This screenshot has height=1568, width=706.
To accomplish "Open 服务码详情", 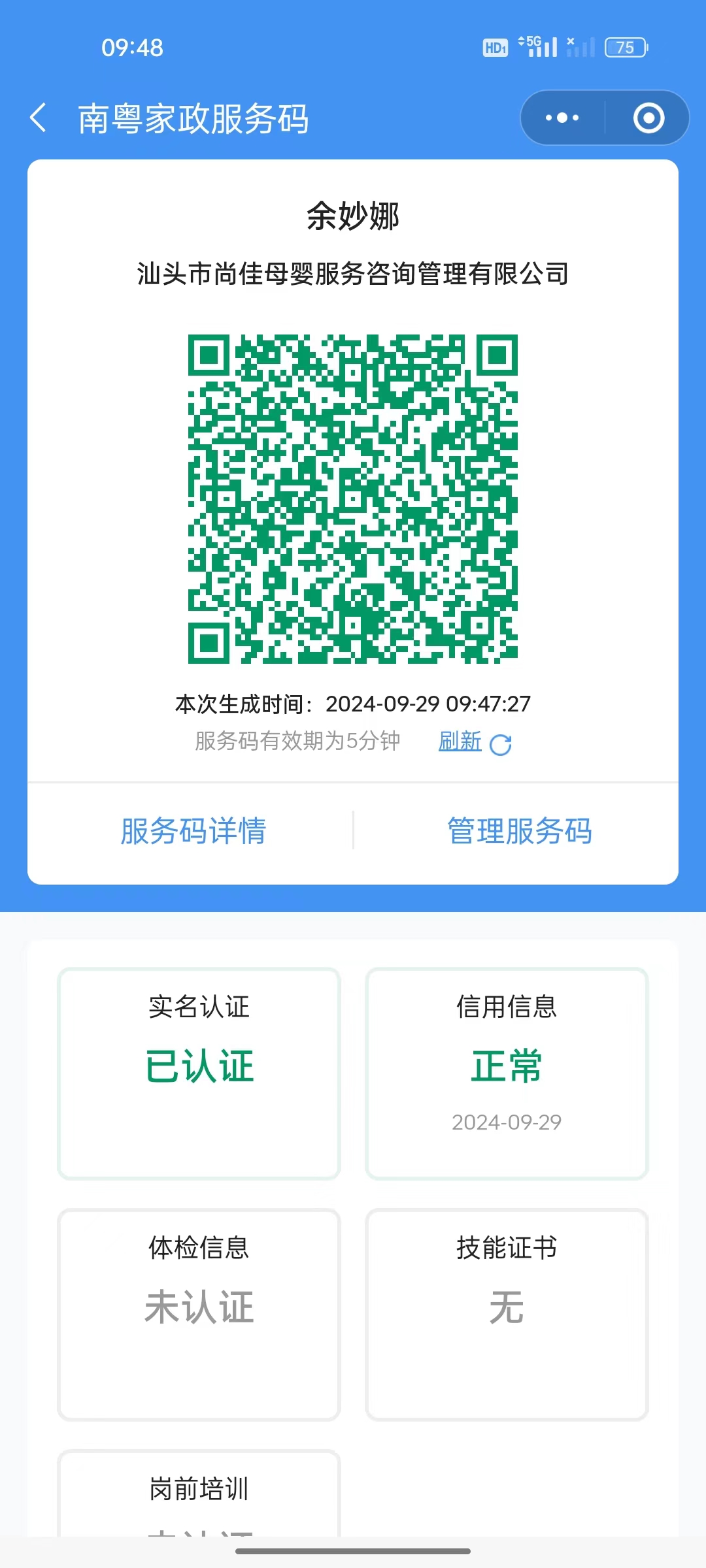I will coord(193,831).
